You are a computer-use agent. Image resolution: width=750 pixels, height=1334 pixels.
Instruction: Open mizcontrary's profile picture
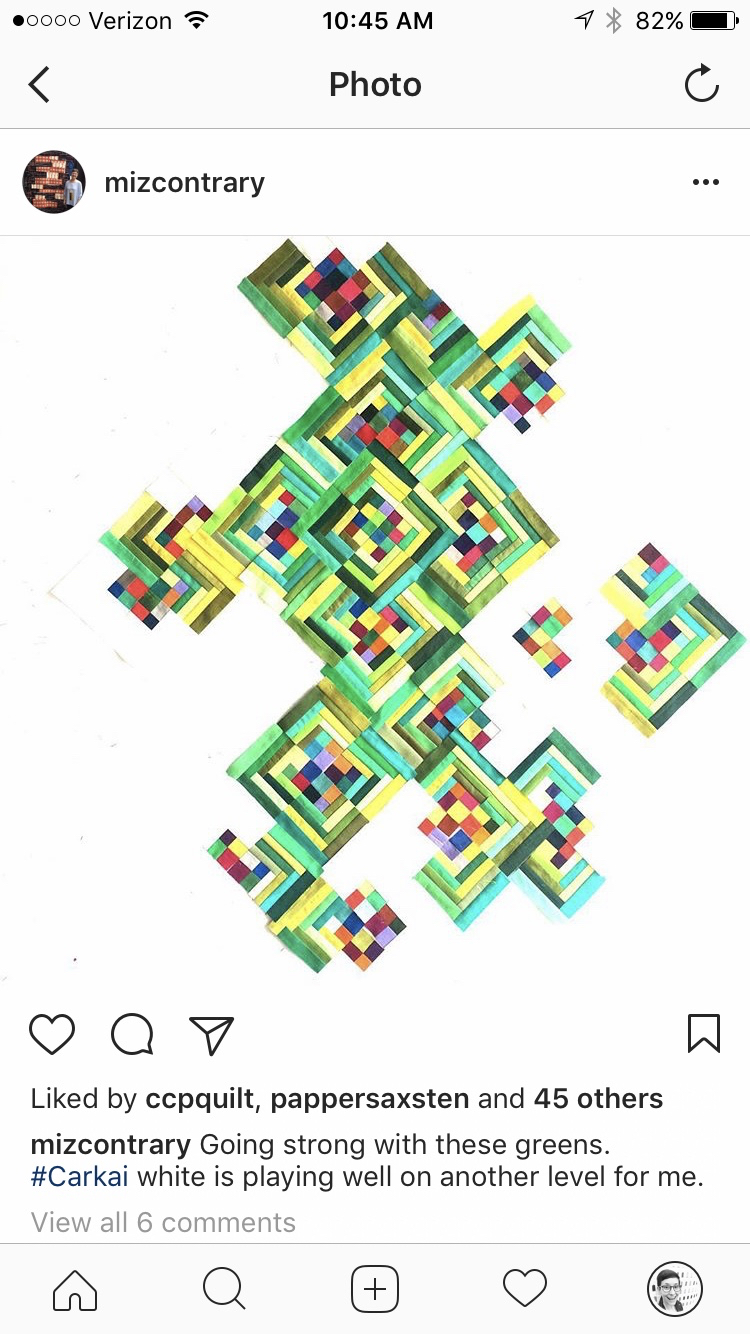click(53, 182)
